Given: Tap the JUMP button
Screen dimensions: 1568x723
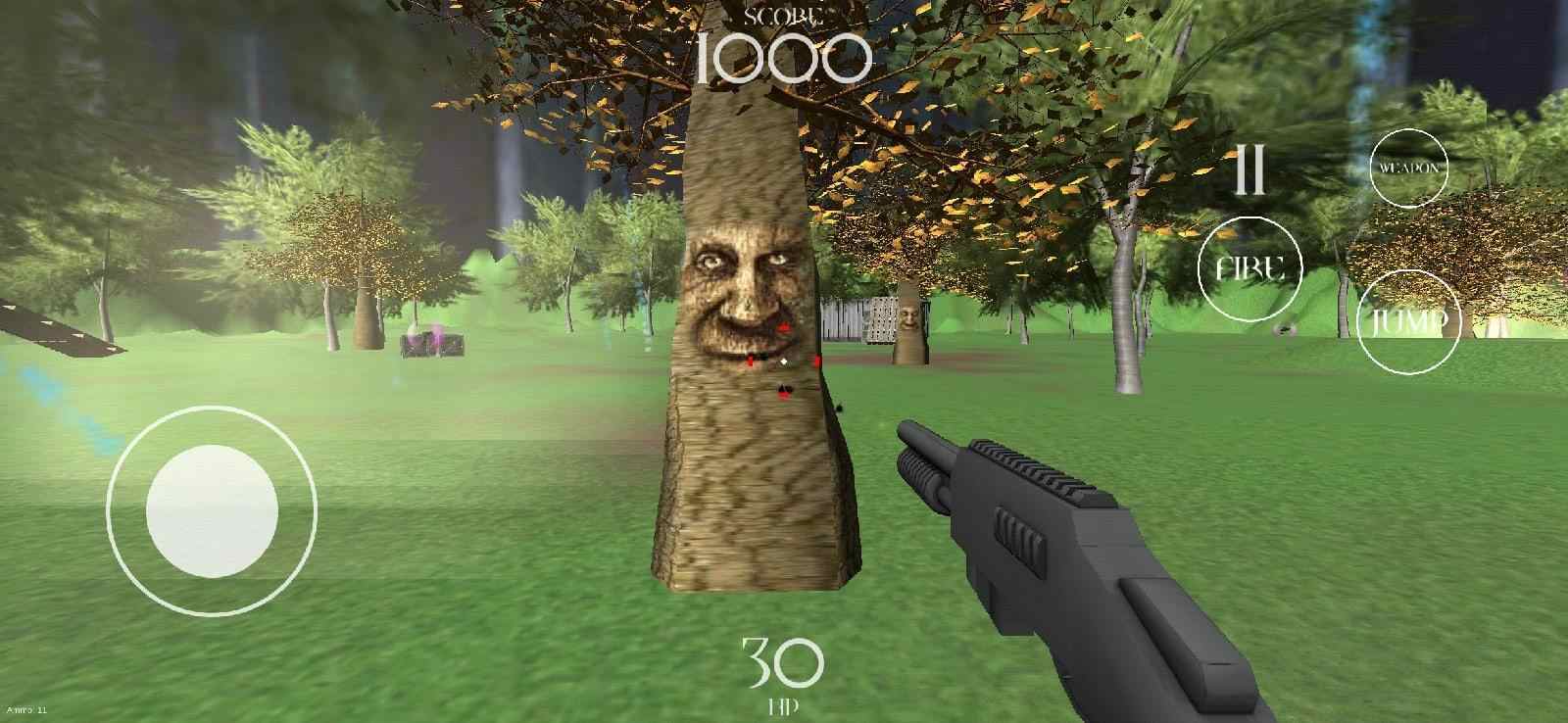Looking at the screenshot, I should click(1408, 321).
